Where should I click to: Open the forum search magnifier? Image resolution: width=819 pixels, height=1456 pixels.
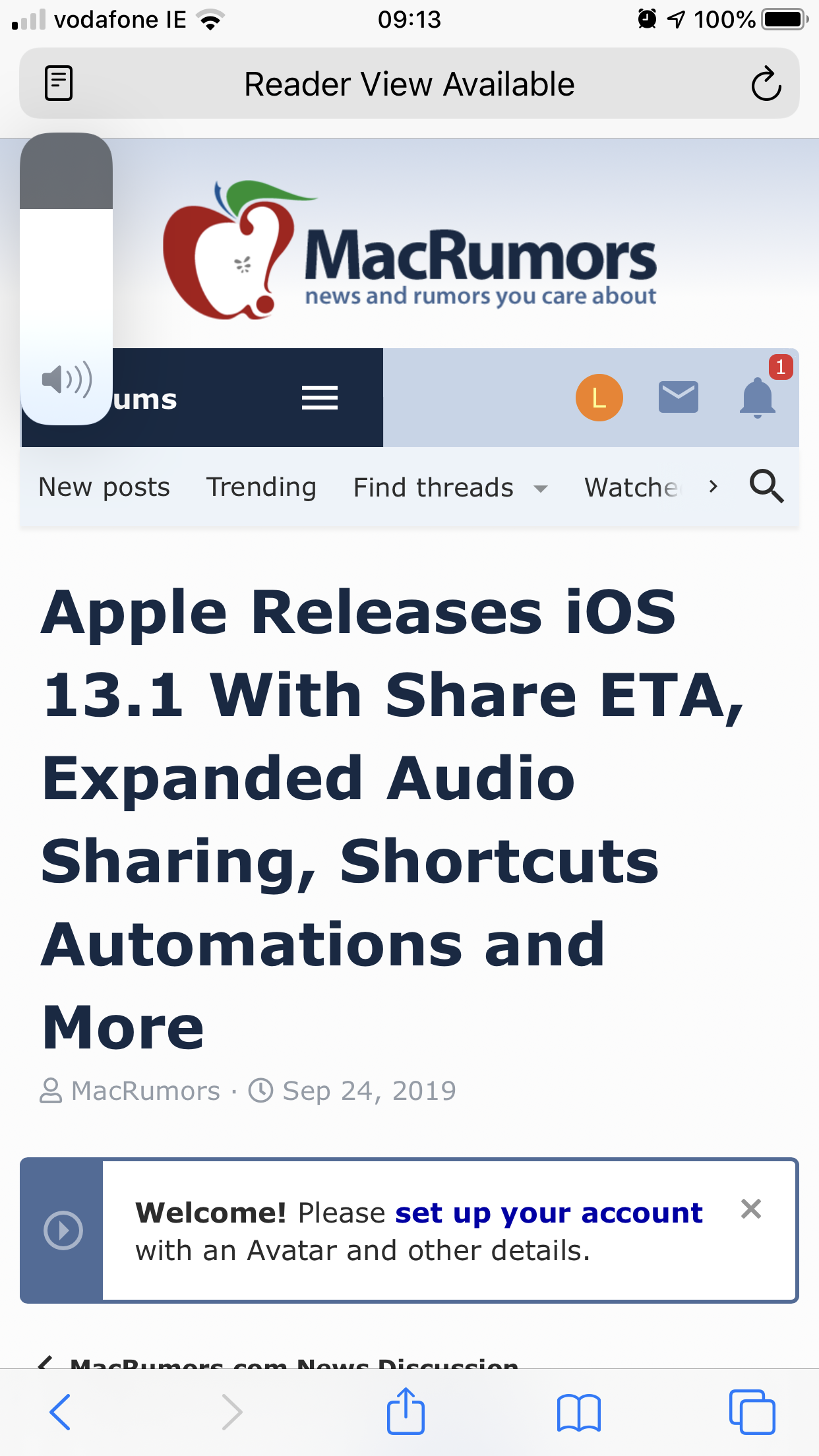766,487
